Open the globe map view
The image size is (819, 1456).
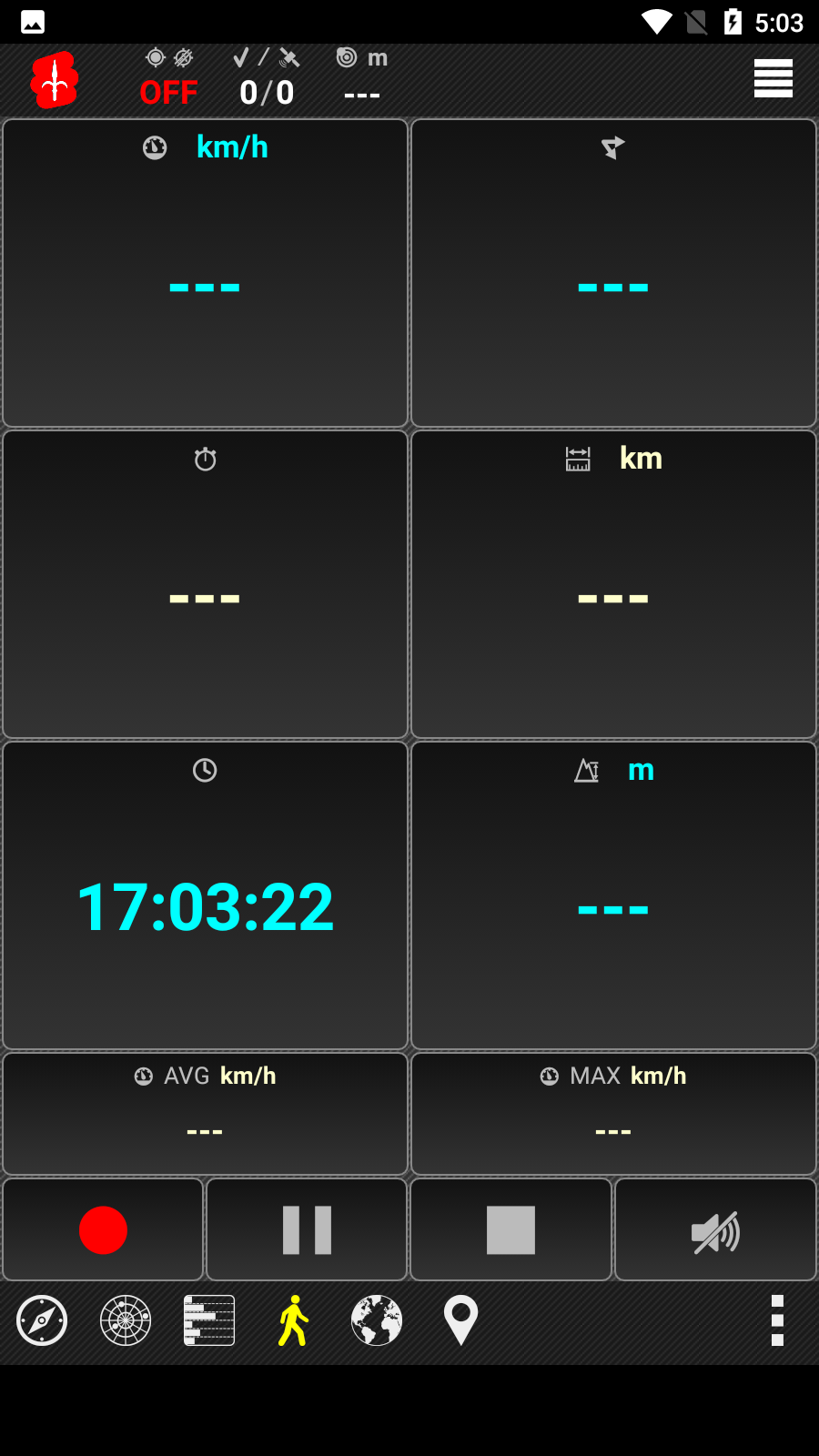tap(377, 1320)
